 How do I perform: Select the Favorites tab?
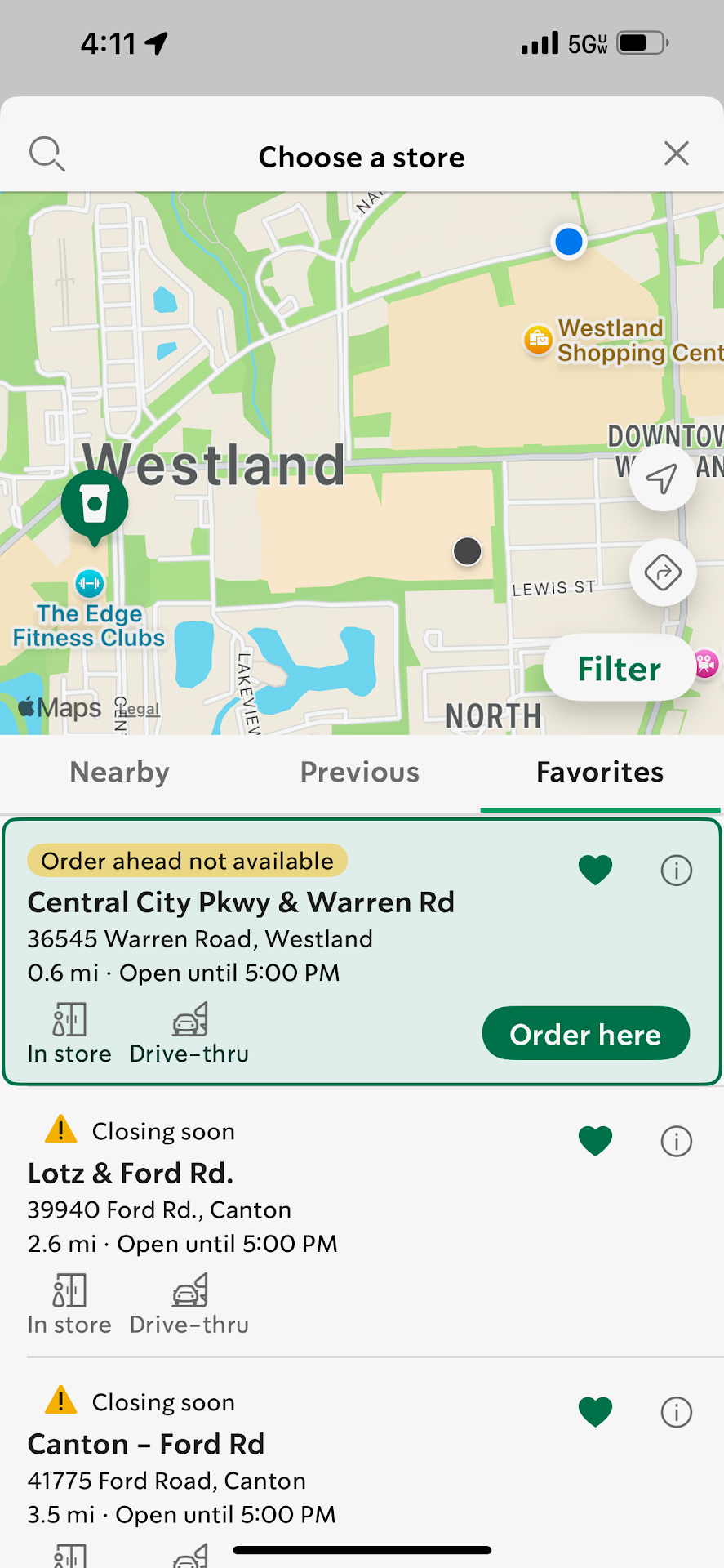tap(599, 773)
